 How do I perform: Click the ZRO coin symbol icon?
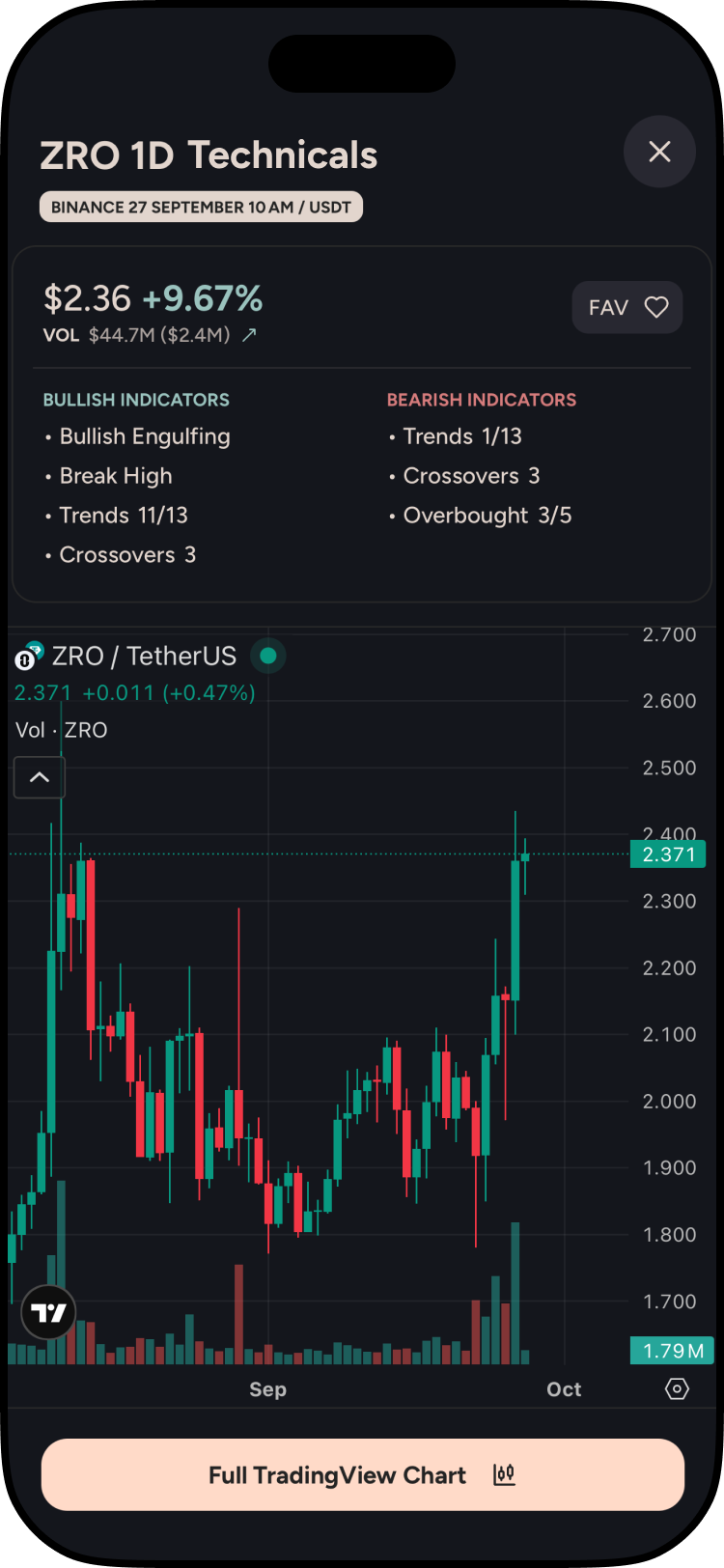(x=27, y=656)
